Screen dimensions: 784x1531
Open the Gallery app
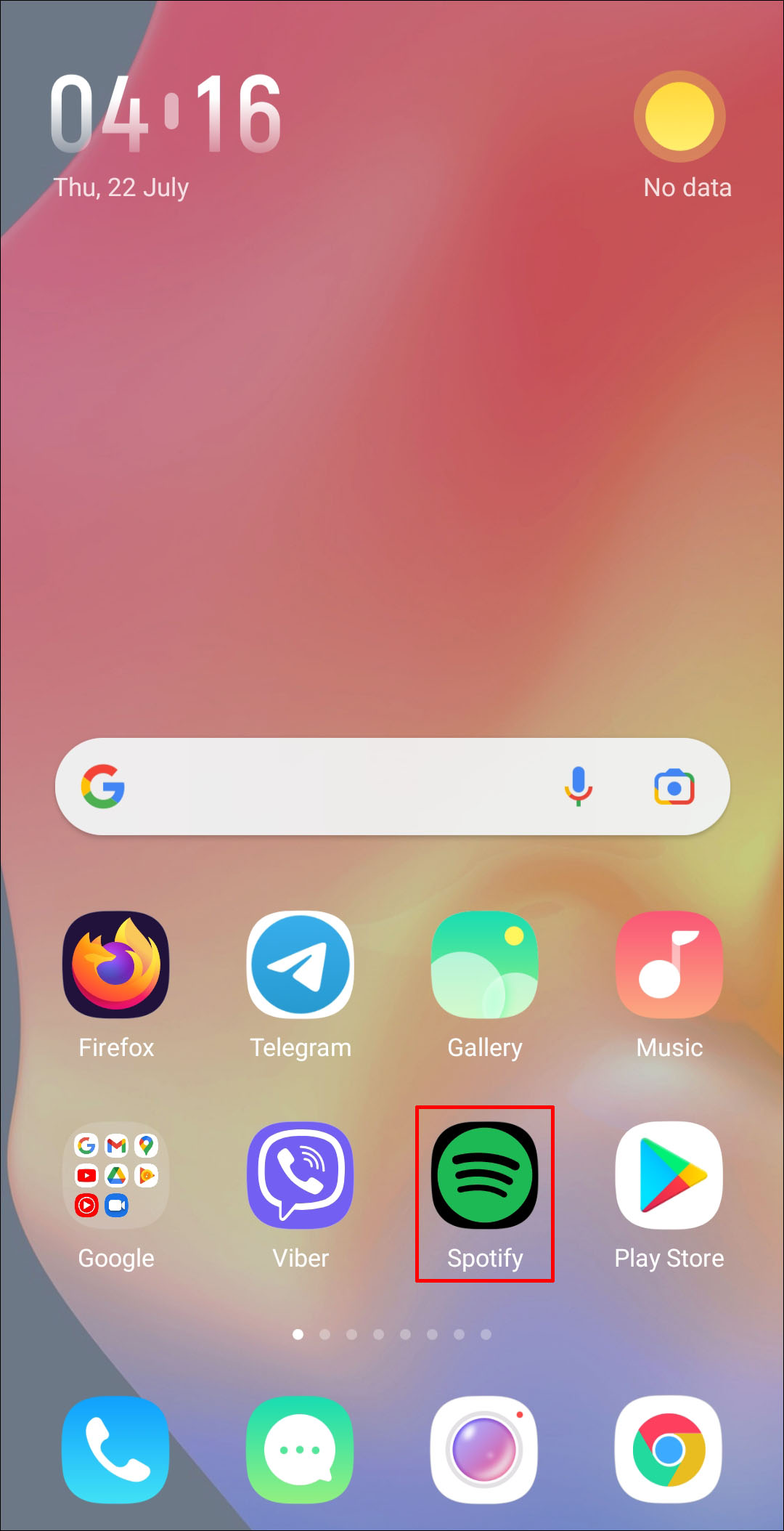click(484, 965)
